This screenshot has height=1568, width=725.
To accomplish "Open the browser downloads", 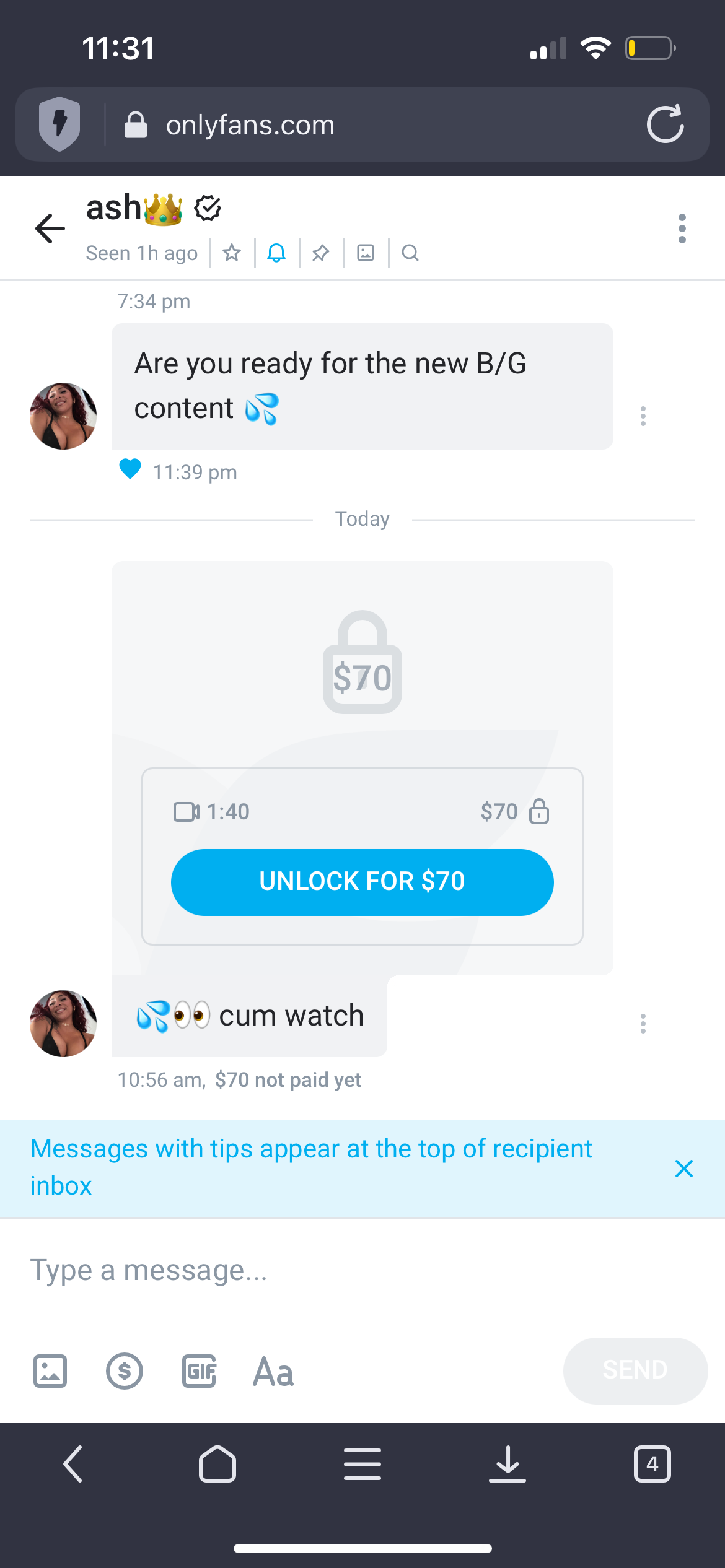I will click(x=507, y=1464).
